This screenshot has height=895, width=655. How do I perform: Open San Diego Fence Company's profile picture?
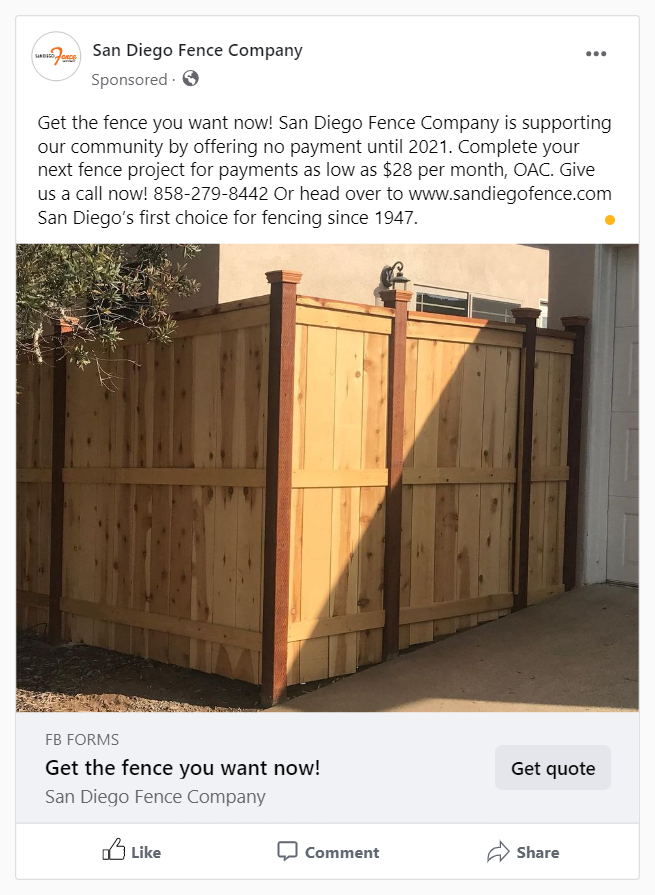click(x=56, y=56)
